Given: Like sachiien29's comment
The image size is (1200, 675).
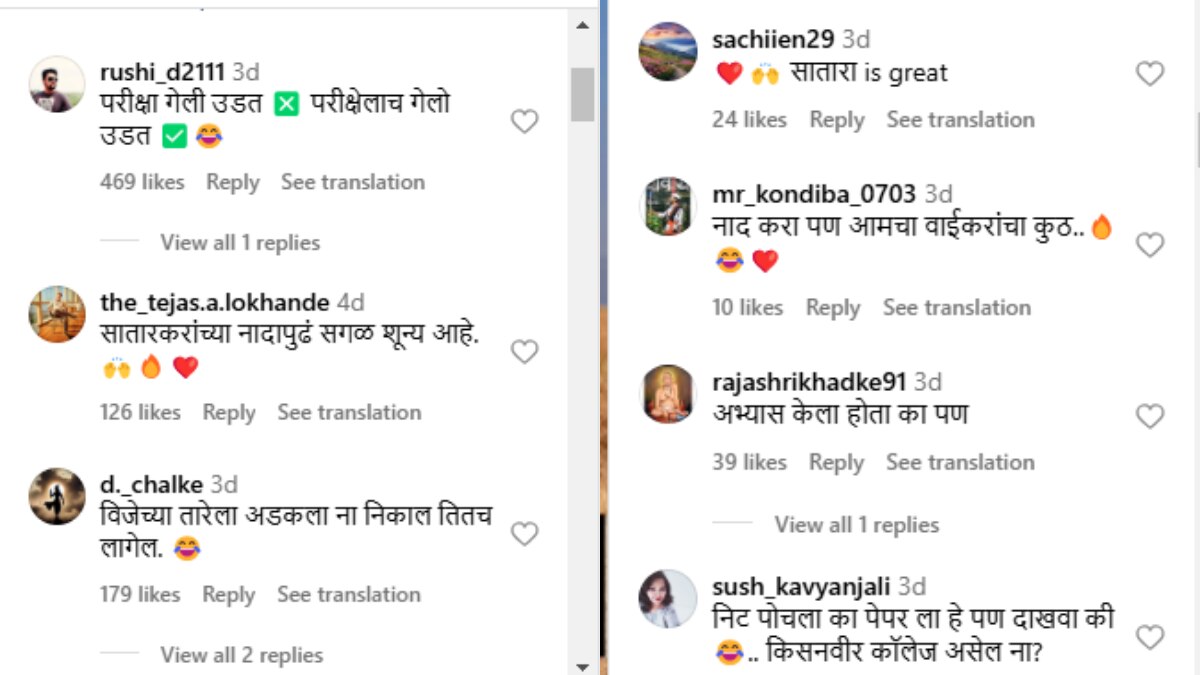Looking at the screenshot, I should (x=1150, y=73).
